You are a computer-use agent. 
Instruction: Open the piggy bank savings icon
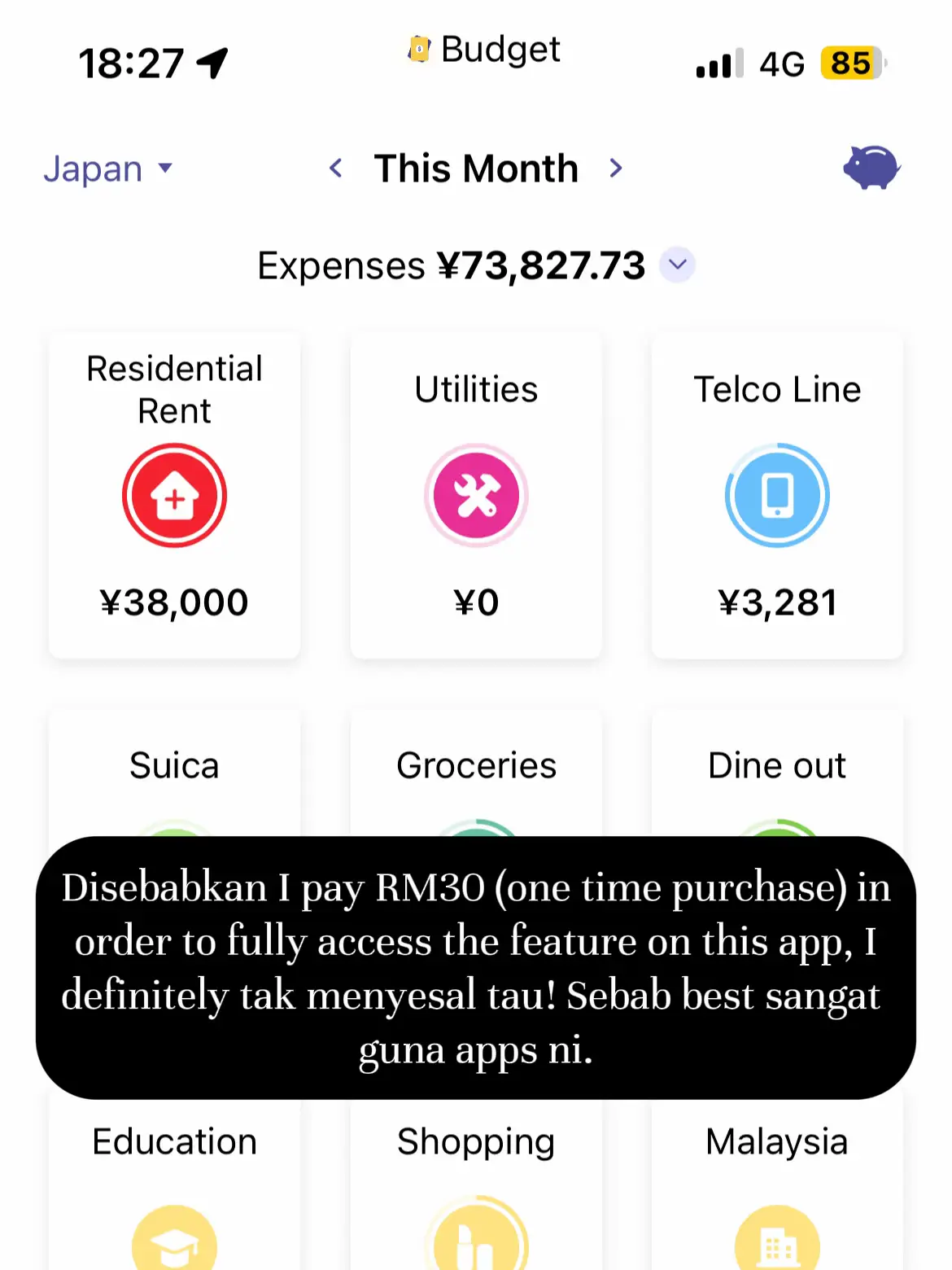point(871,168)
